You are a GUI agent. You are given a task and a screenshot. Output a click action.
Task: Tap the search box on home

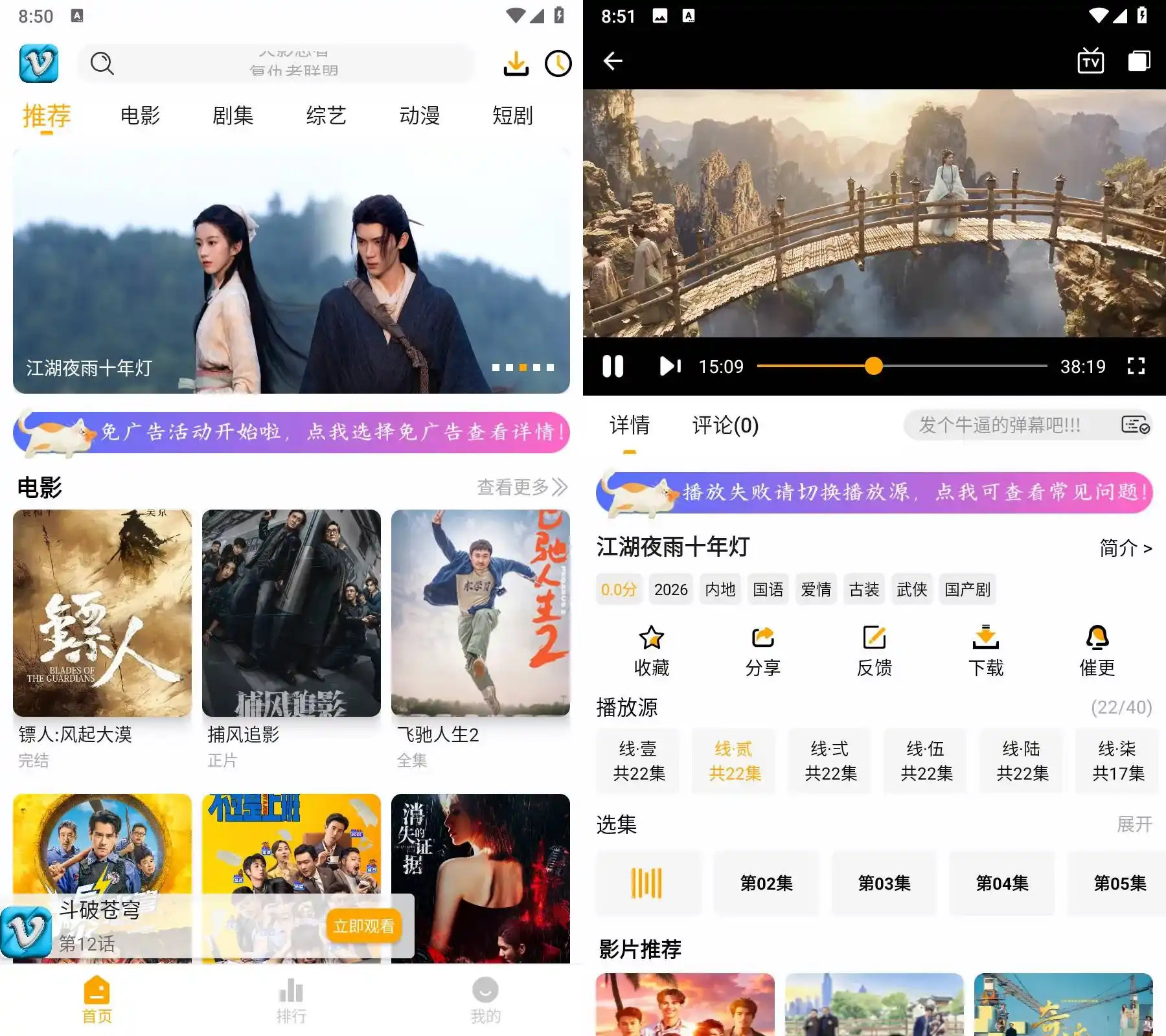click(277, 63)
